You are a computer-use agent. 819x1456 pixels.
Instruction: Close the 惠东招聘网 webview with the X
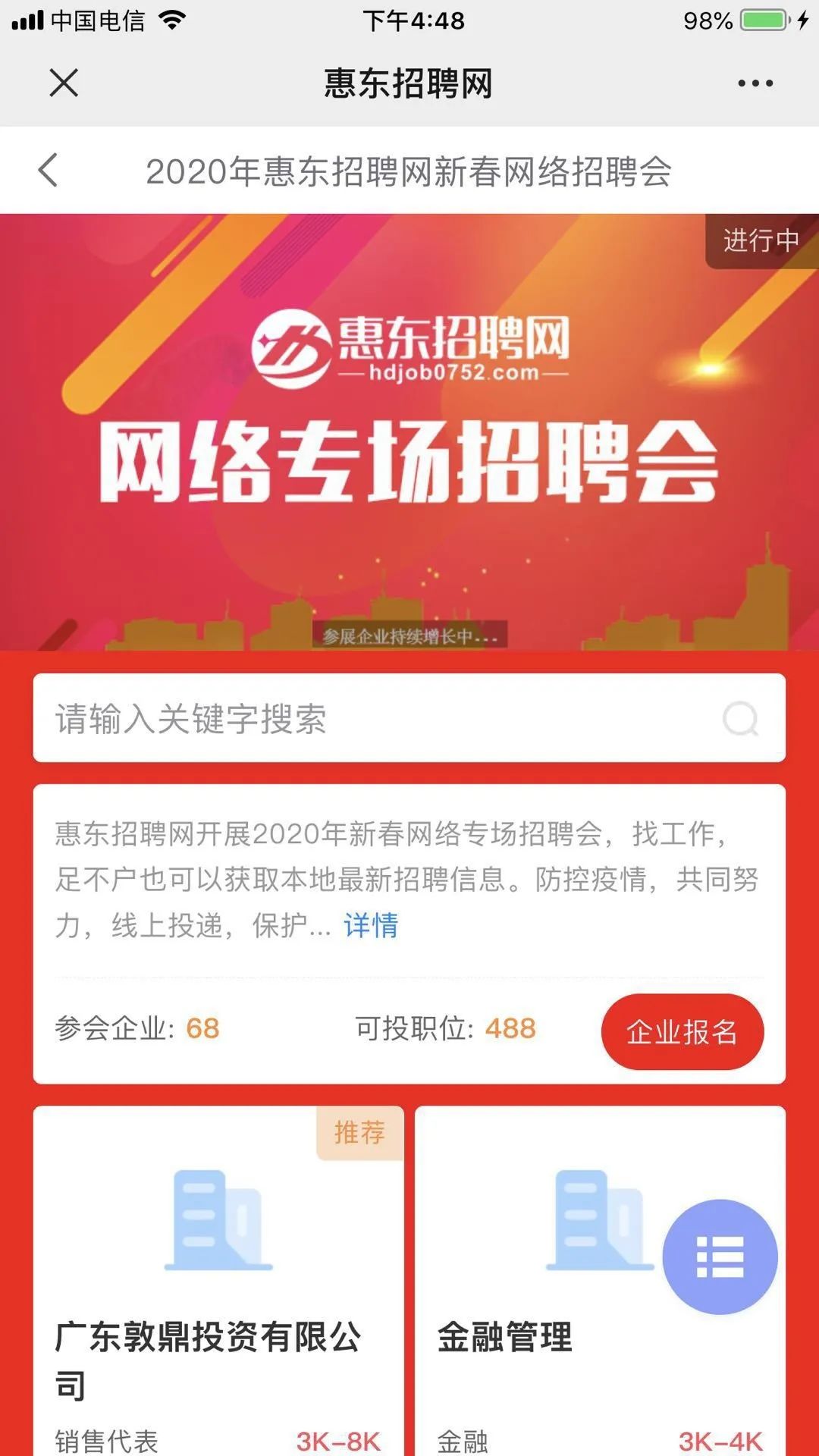[64, 83]
